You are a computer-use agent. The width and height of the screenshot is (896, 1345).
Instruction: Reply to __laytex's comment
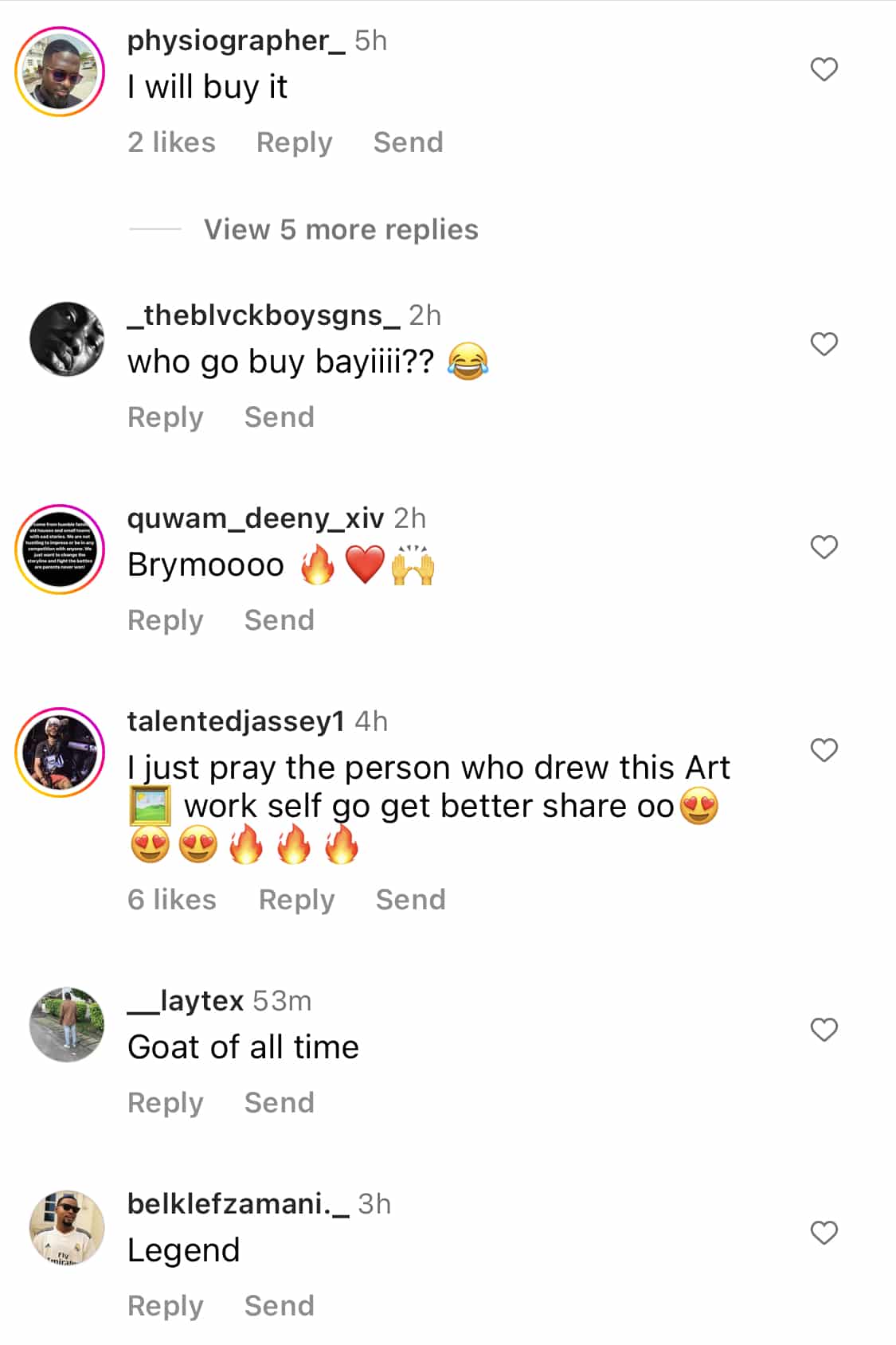(x=166, y=1103)
